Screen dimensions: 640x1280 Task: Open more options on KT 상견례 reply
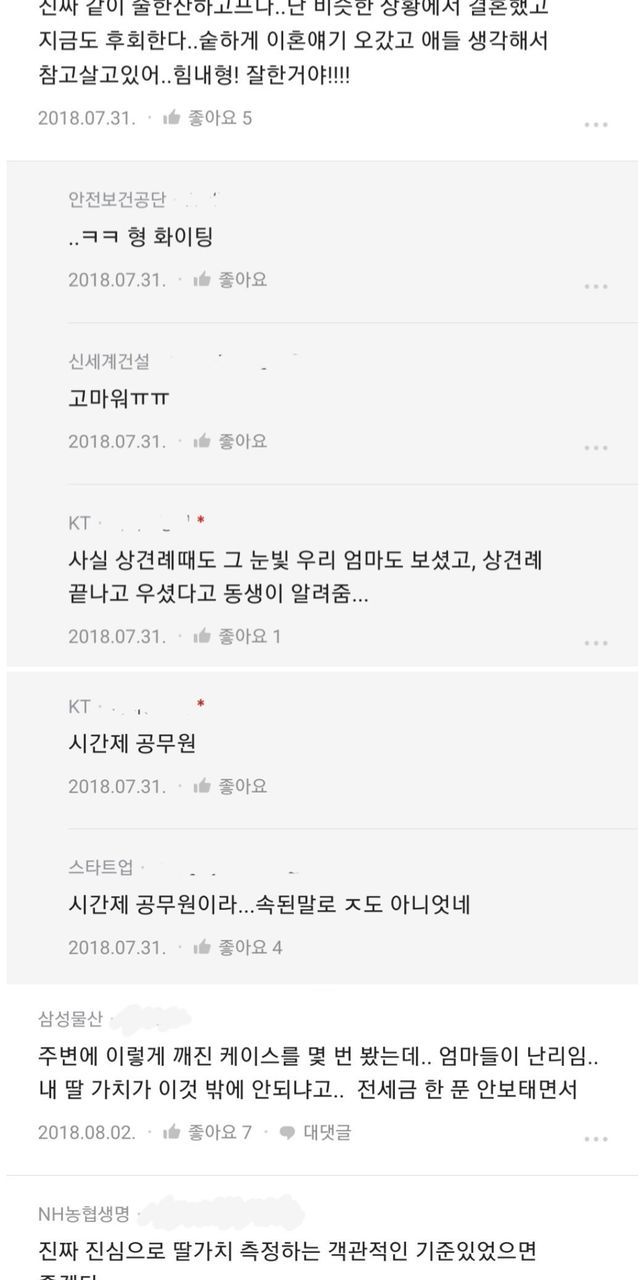click(596, 643)
